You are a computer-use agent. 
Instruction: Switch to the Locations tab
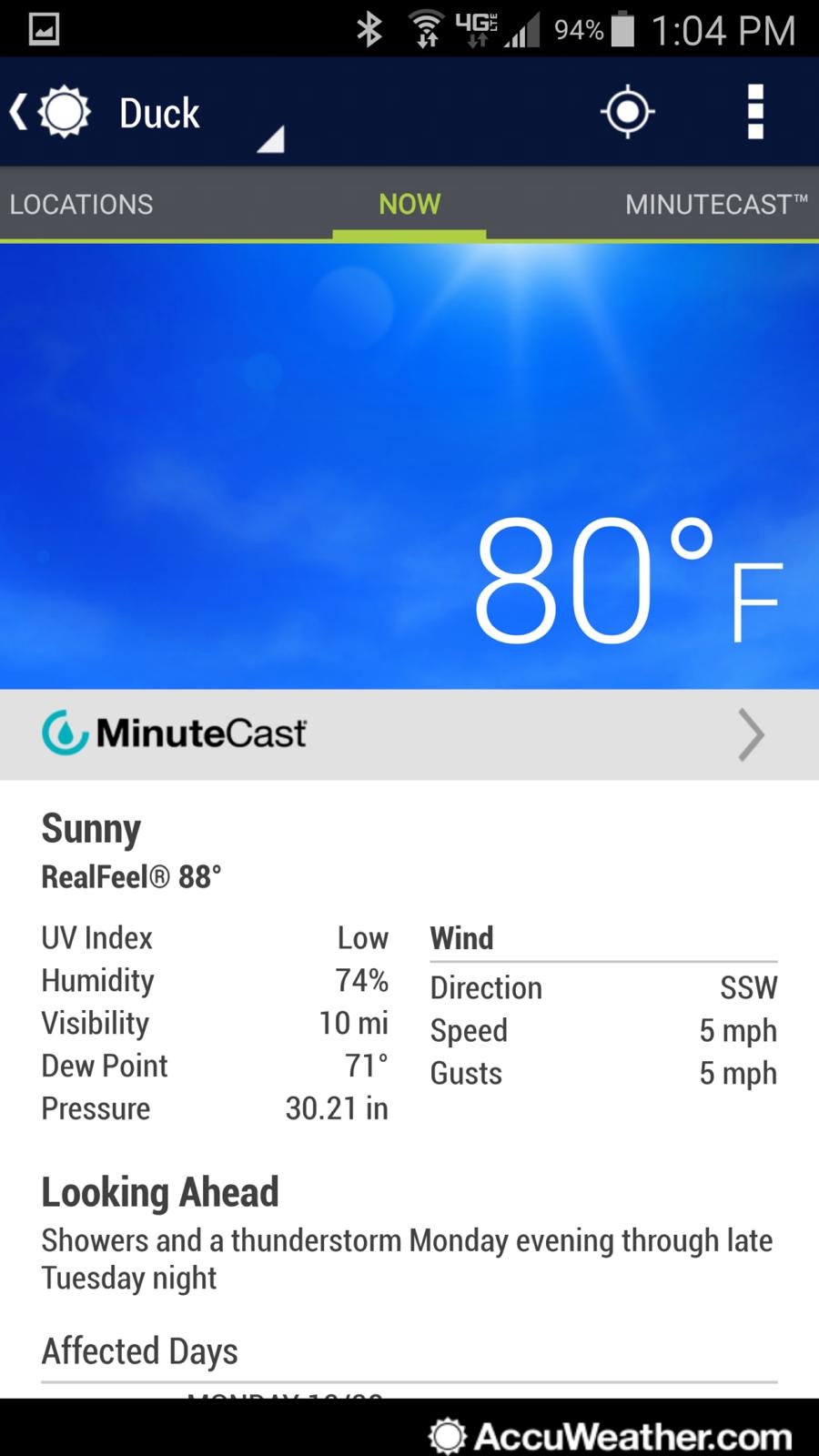click(x=81, y=204)
